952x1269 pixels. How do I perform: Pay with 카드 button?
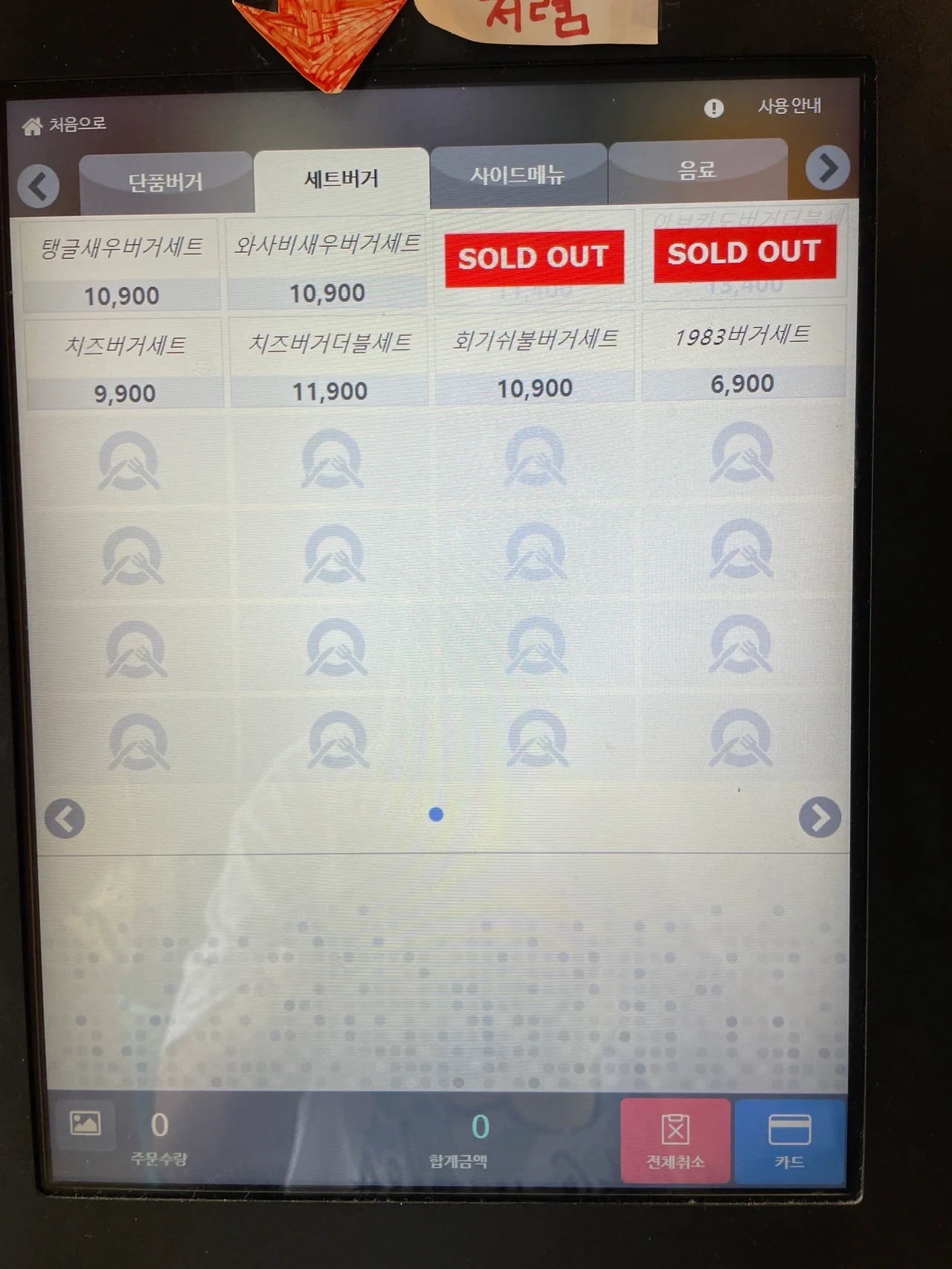(x=789, y=1141)
